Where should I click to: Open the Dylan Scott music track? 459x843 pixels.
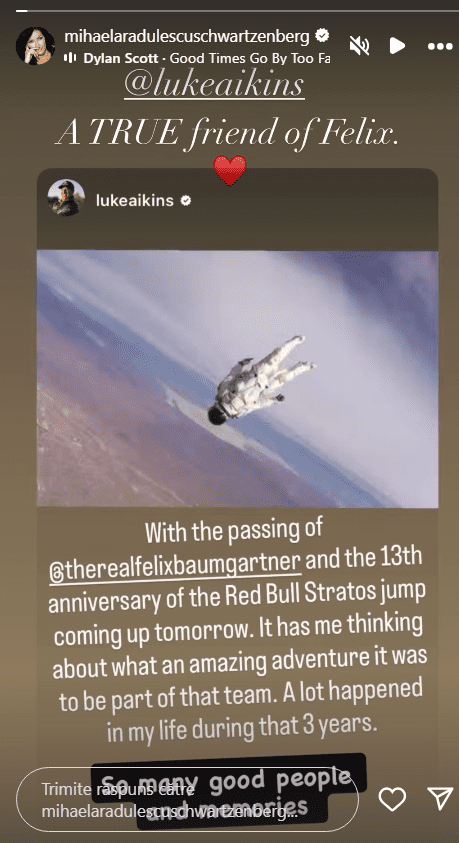(x=197, y=58)
